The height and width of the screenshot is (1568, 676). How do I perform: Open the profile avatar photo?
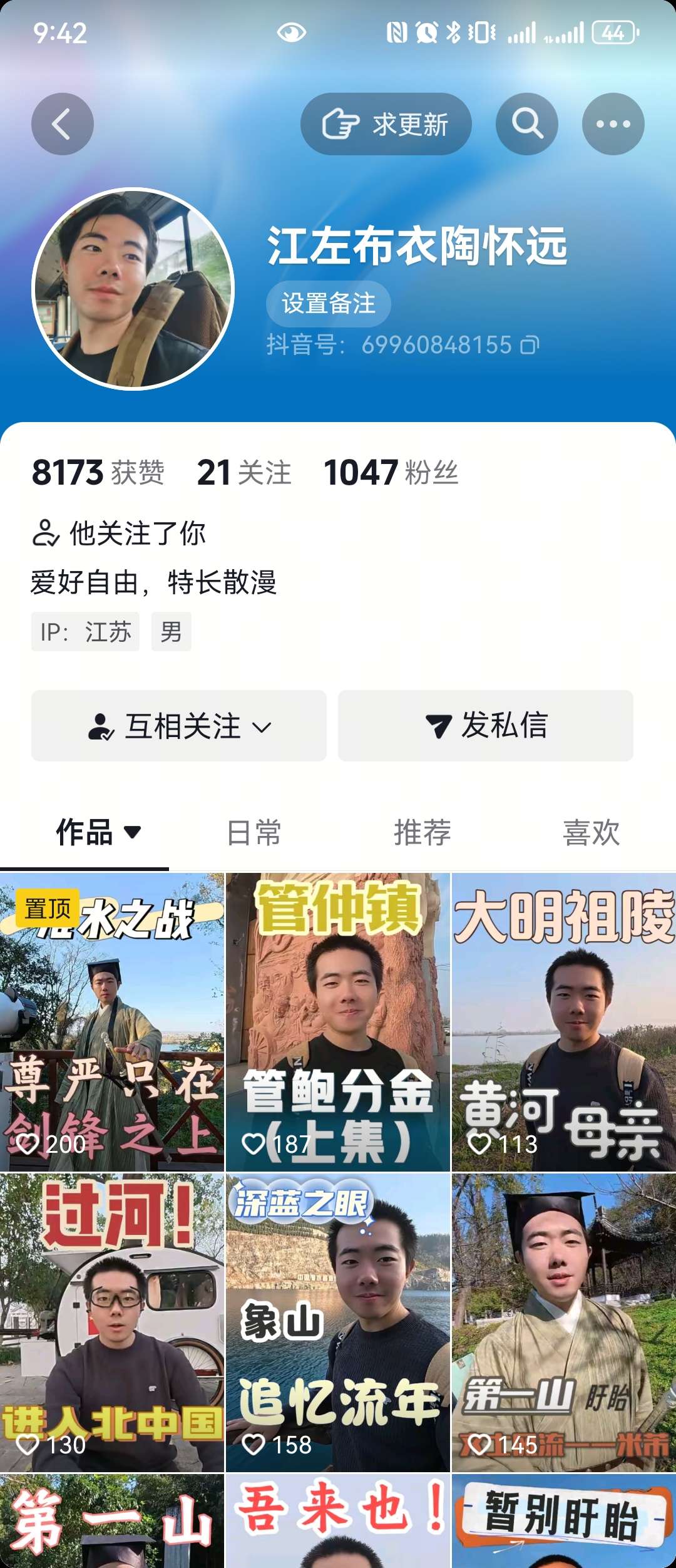tap(133, 289)
